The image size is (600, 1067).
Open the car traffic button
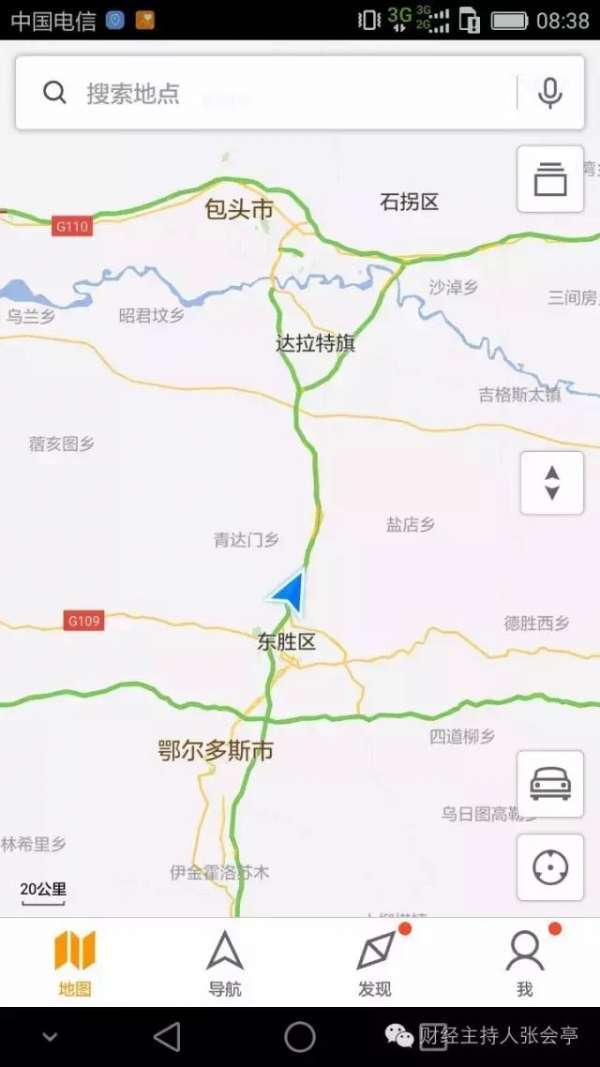[550, 784]
